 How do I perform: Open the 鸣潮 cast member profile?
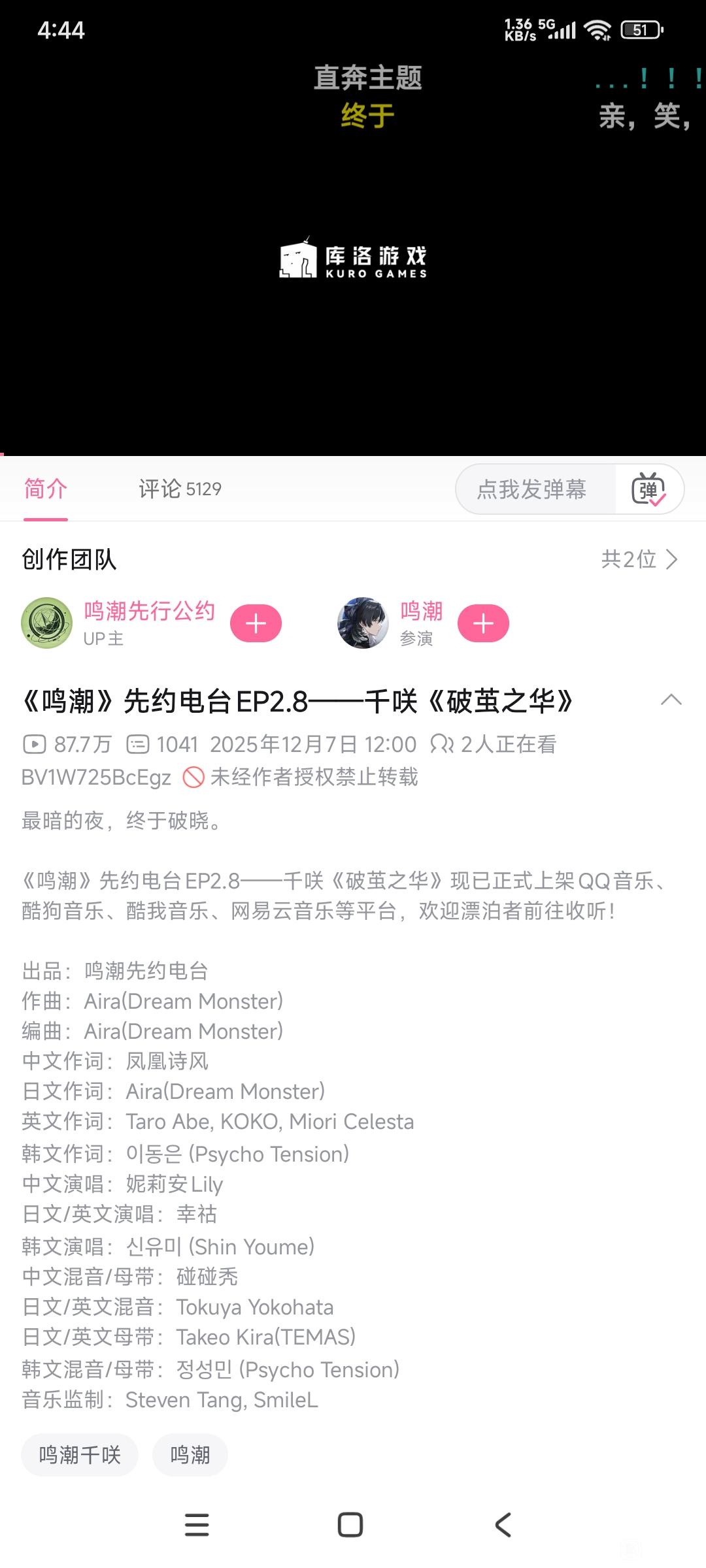[x=390, y=623]
